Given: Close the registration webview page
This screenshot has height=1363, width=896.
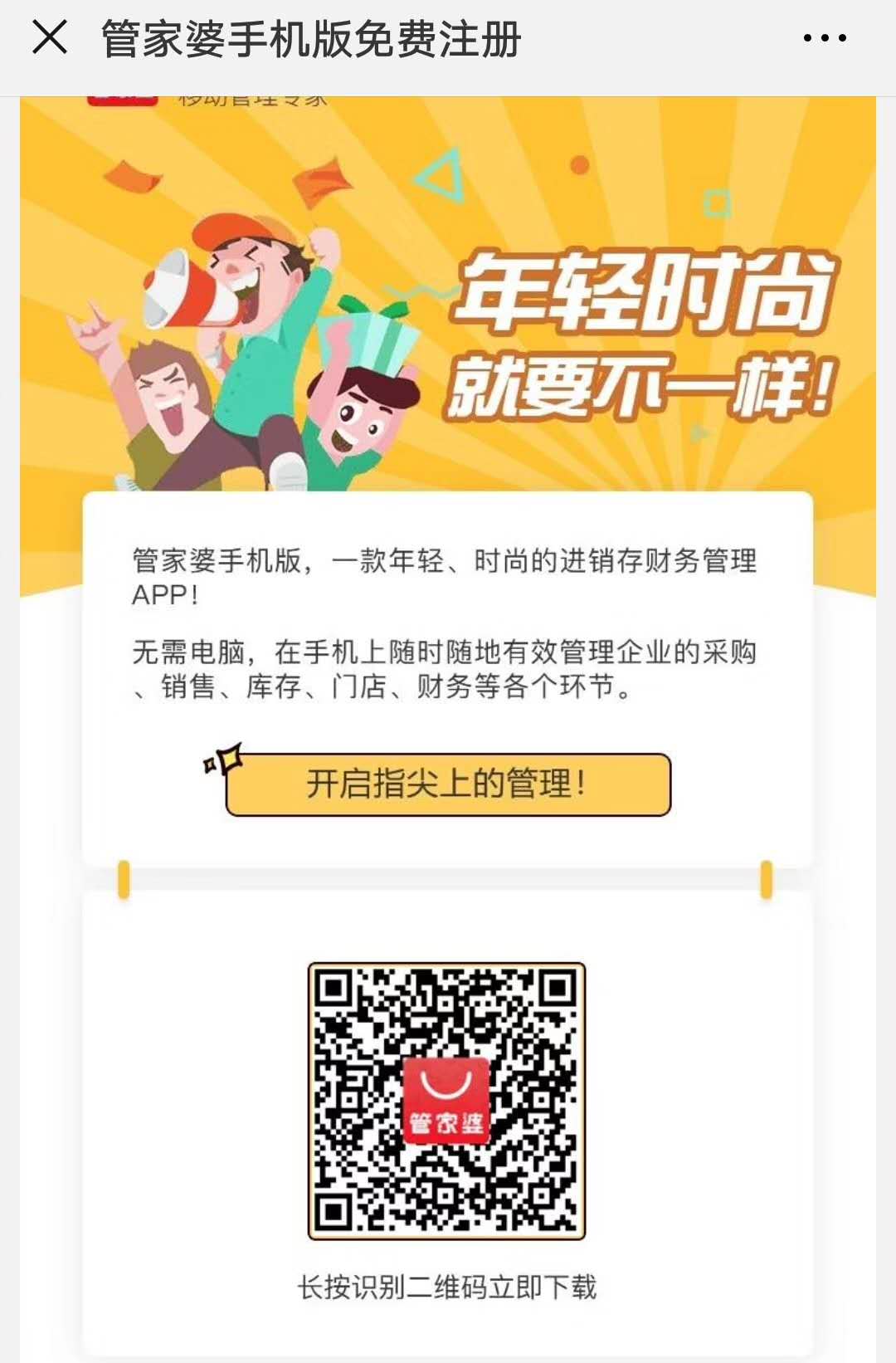Looking at the screenshot, I should point(49,38).
